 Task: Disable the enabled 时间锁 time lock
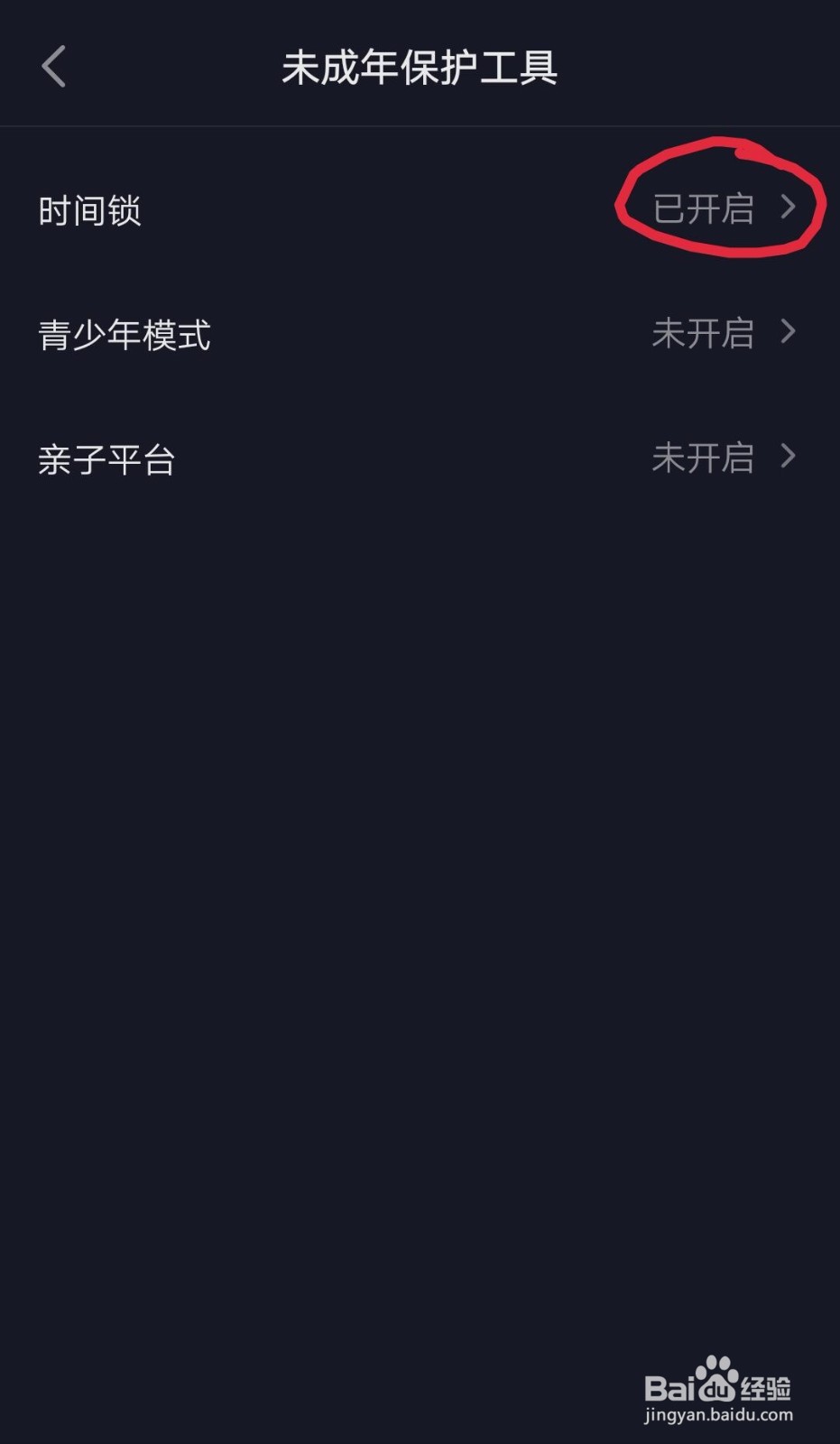pyautogui.click(x=420, y=209)
